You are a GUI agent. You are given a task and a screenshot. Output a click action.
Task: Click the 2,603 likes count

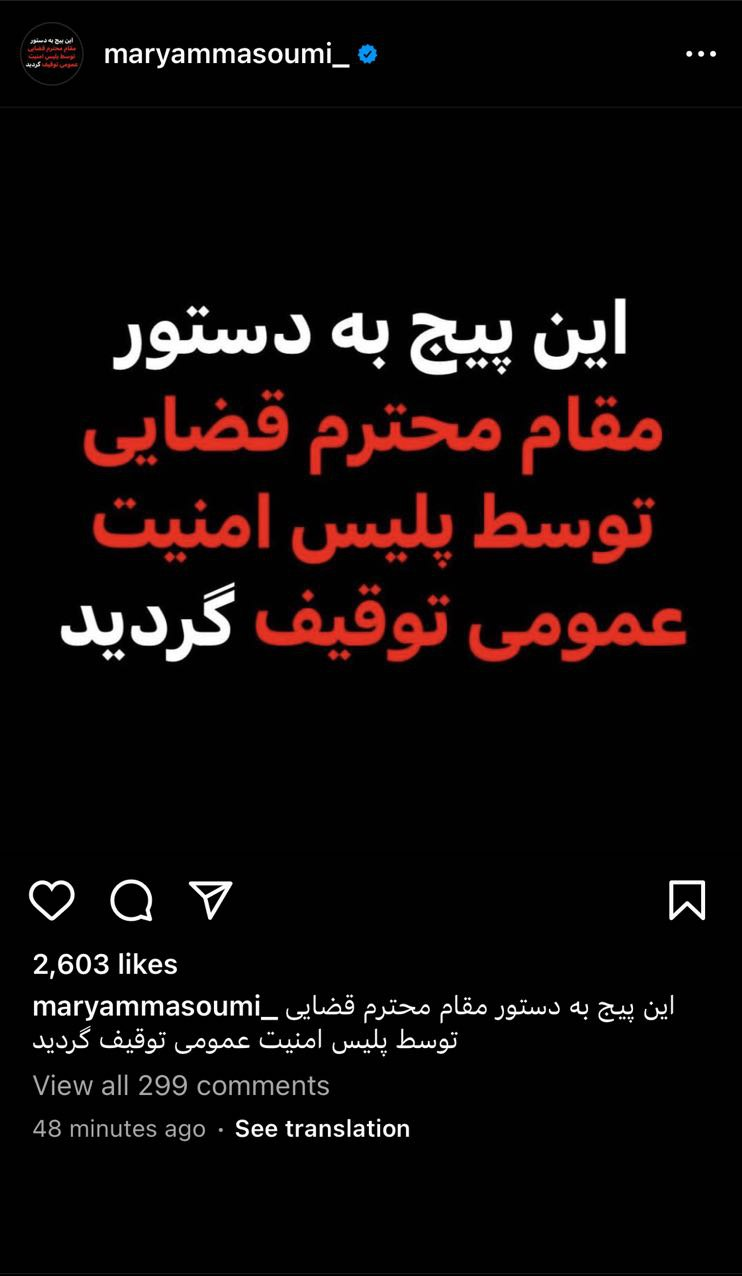(x=103, y=964)
